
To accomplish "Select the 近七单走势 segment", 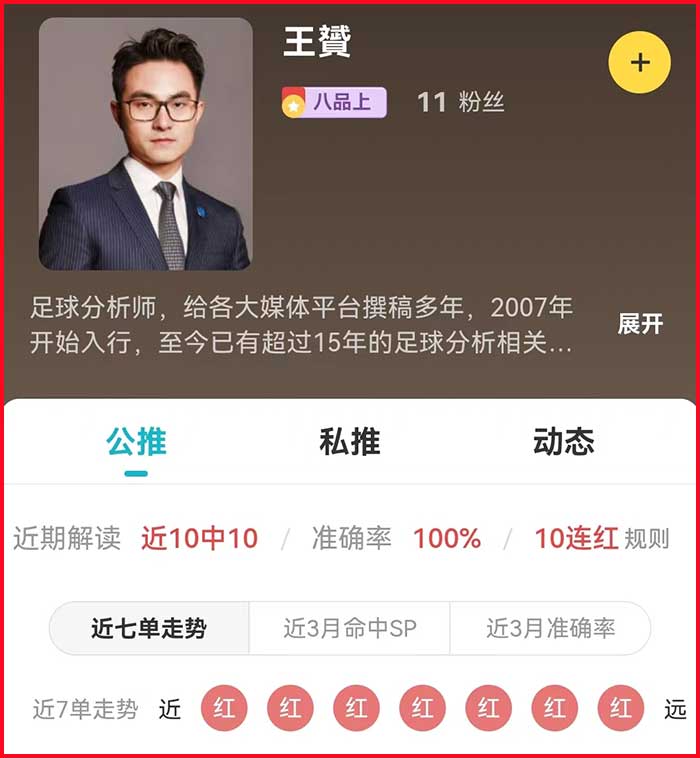I will pyautogui.click(x=149, y=628).
